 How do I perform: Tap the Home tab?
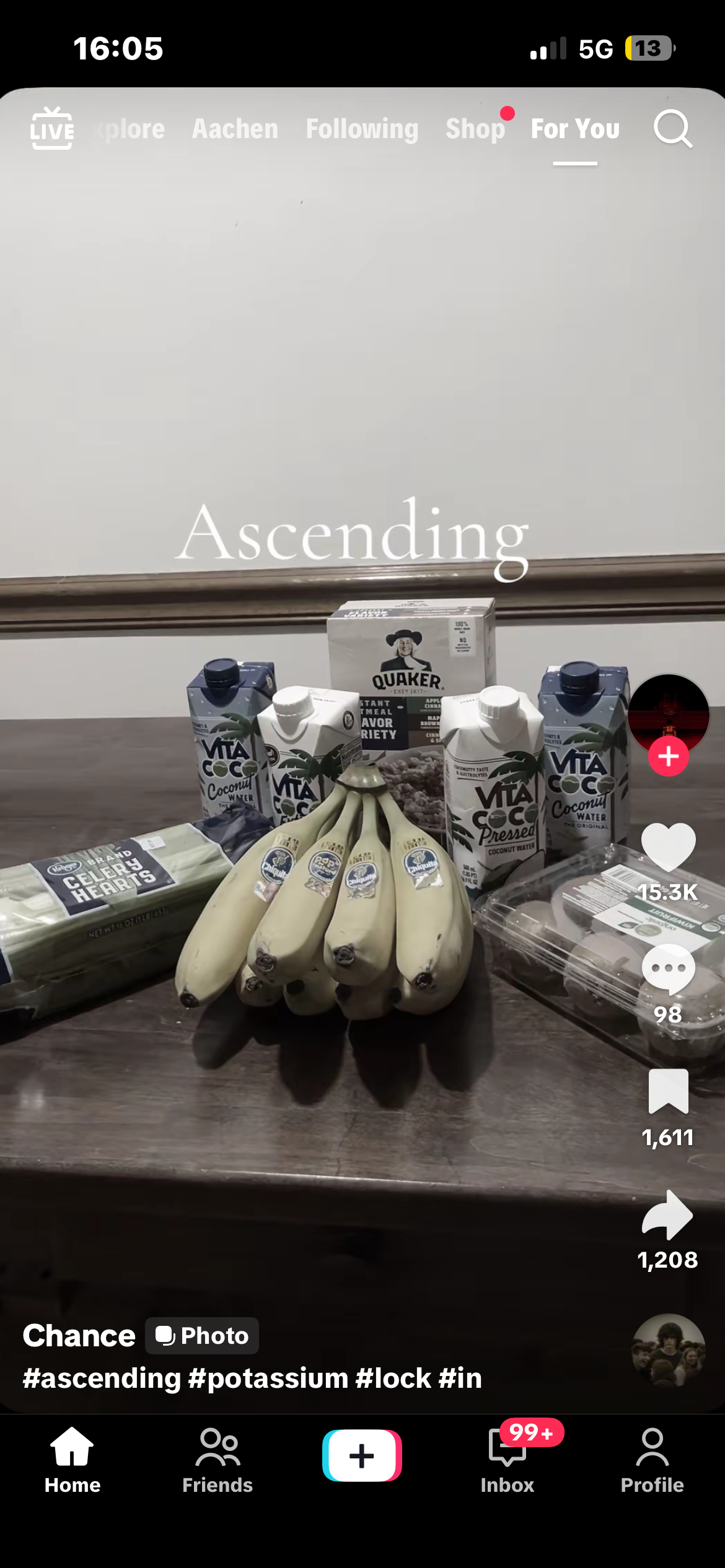[72, 1460]
